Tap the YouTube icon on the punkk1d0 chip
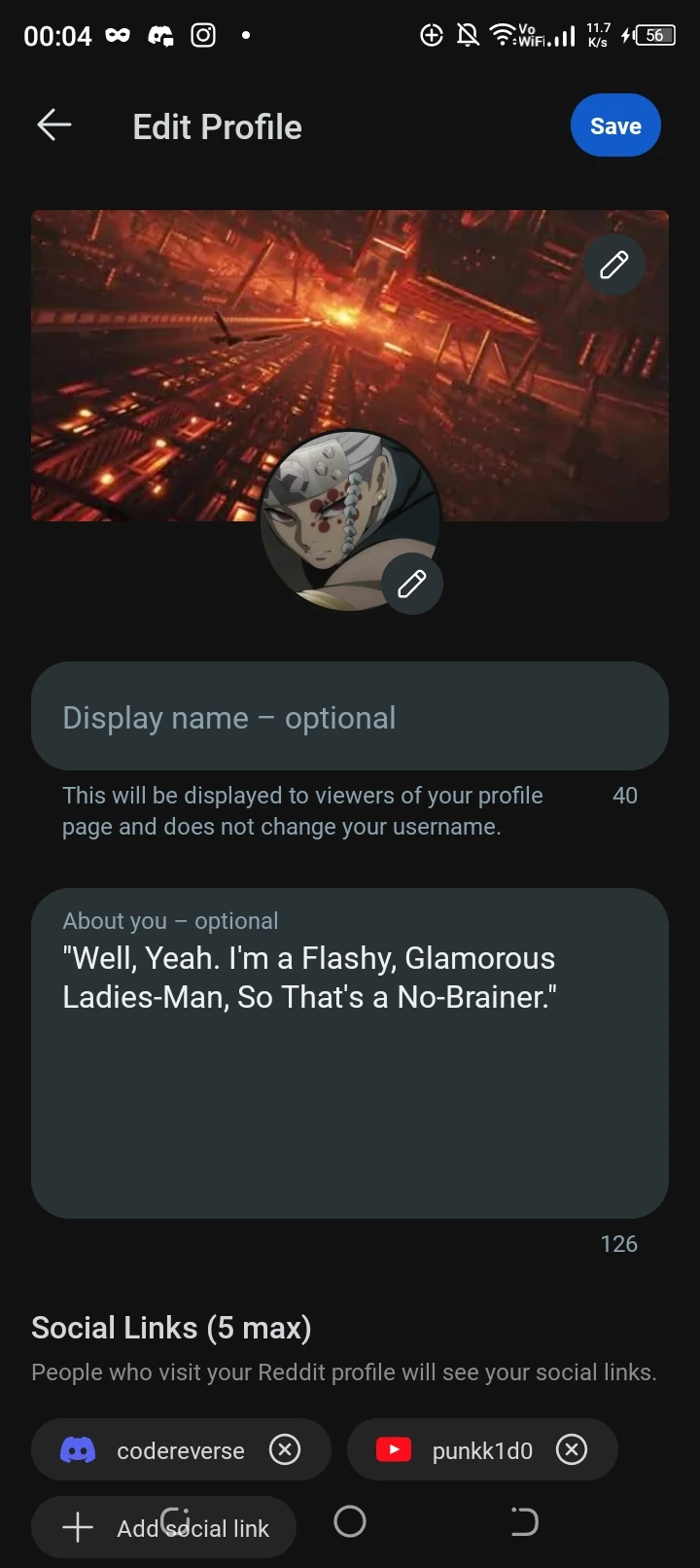700x1568 pixels. [394, 1449]
